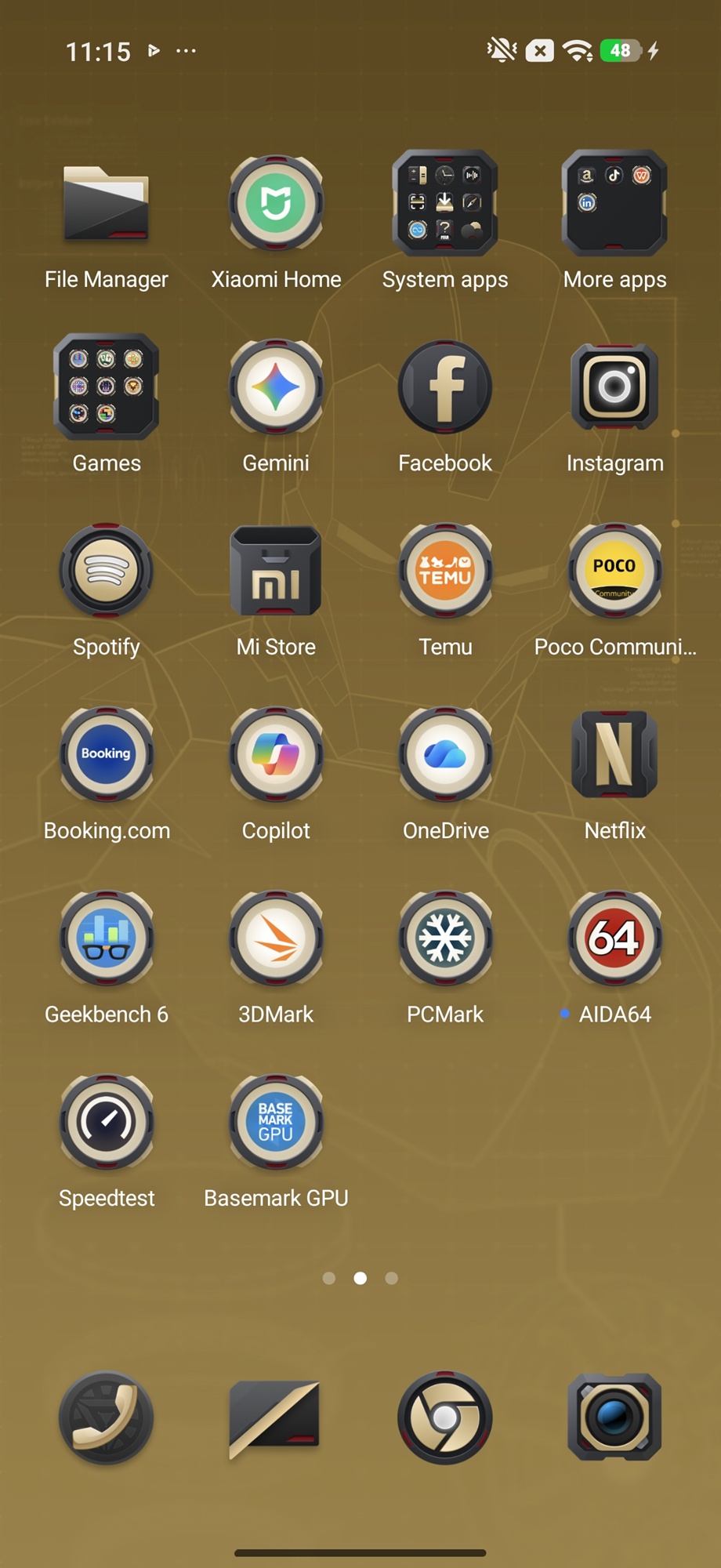Open the Mi Store app

tap(276, 571)
